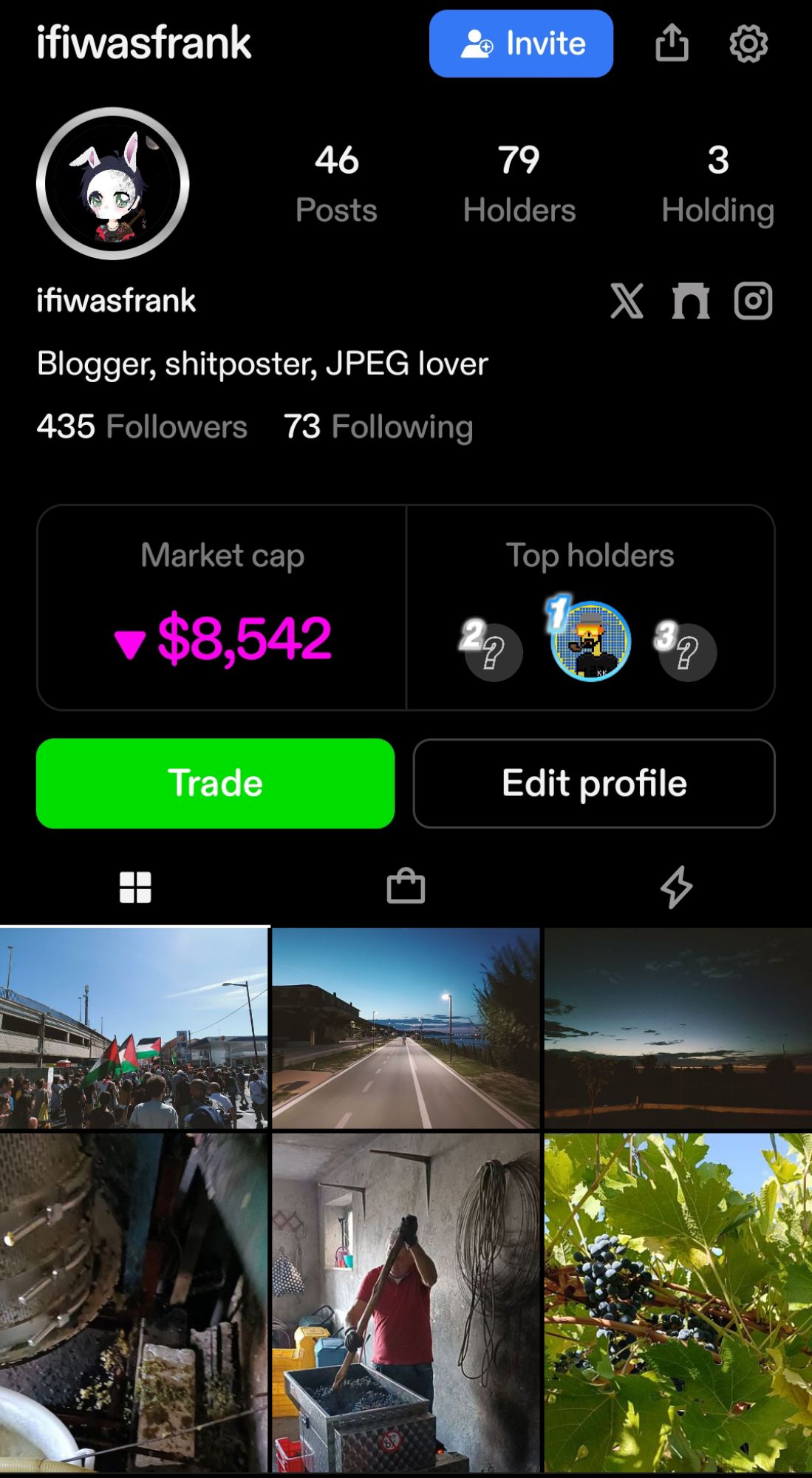Share this profile
This screenshot has height=1478, width=812.
coord(672,43)
